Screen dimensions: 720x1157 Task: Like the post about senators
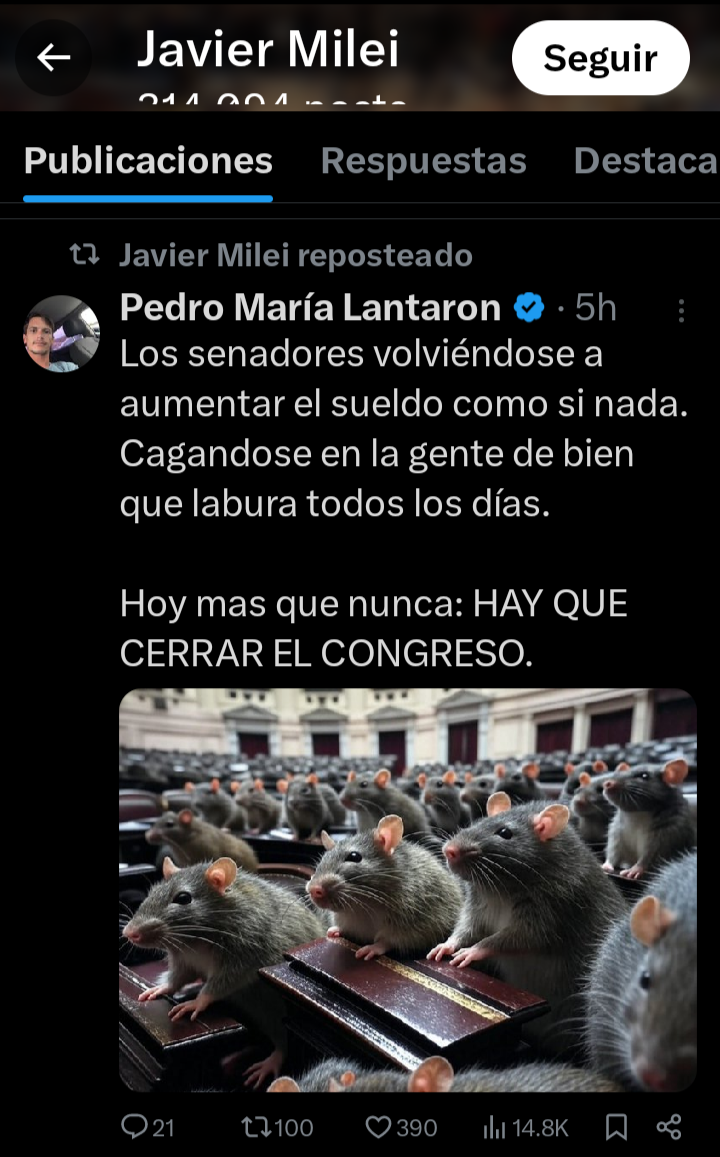401,1127
